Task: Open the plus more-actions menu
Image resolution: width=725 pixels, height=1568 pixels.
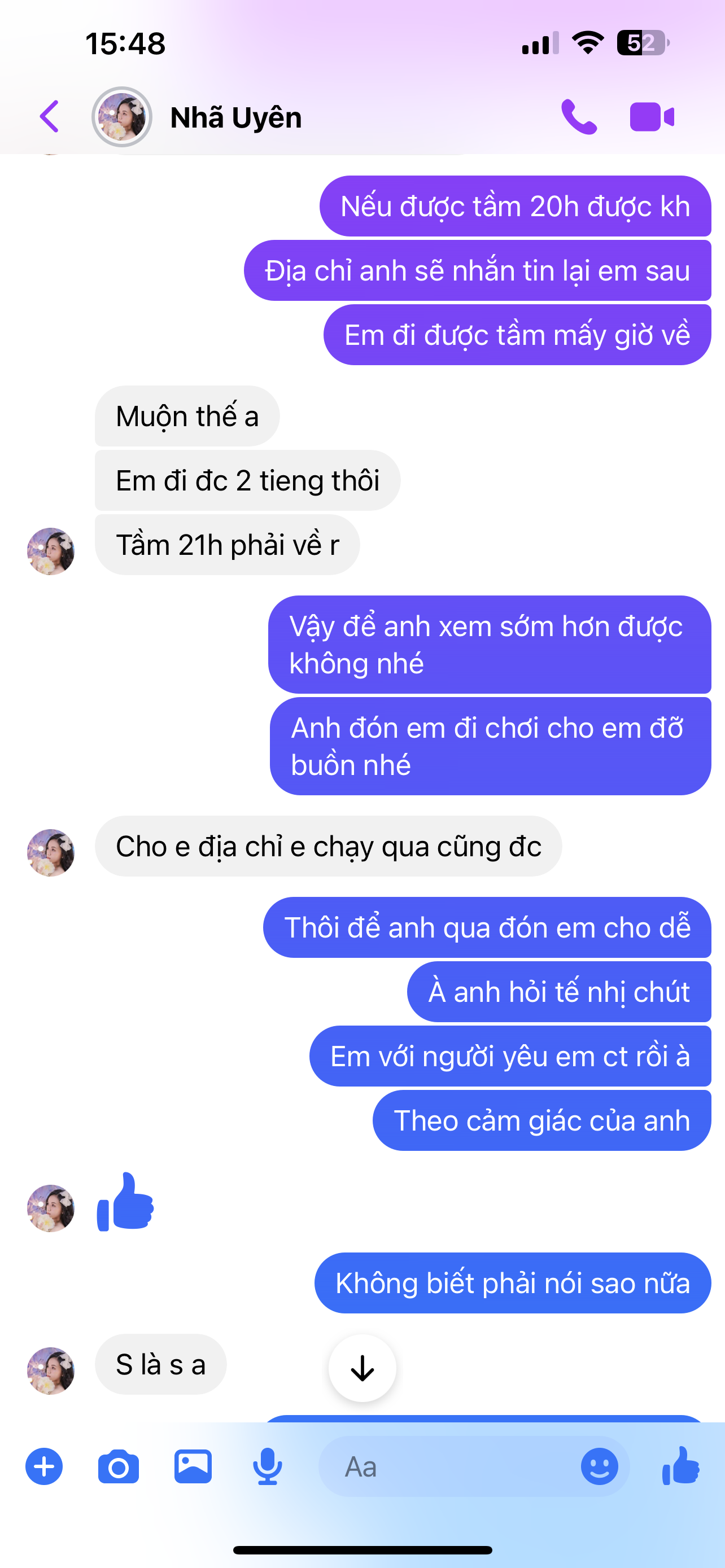Action: coord(44,1466)
